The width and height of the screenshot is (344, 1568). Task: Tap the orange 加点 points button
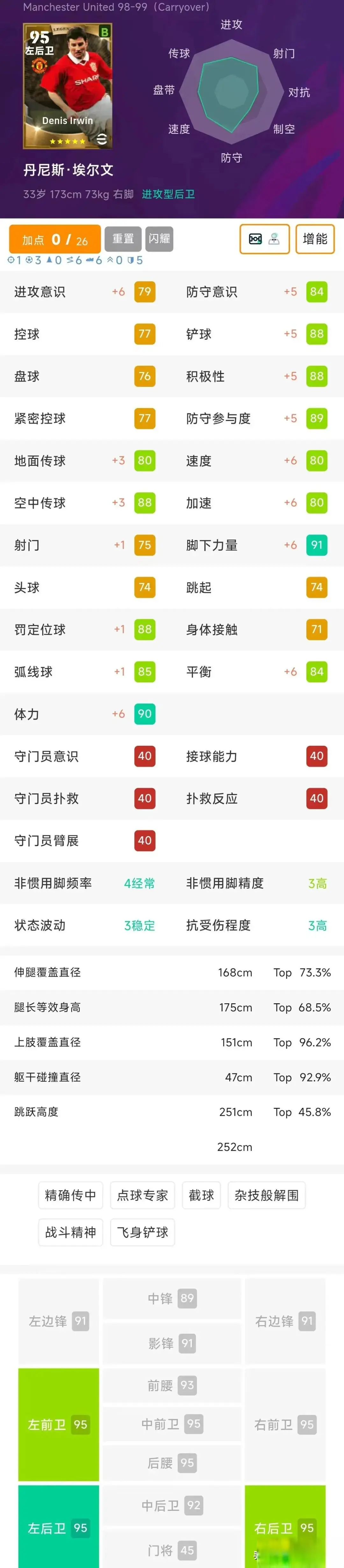pos(54,239)
